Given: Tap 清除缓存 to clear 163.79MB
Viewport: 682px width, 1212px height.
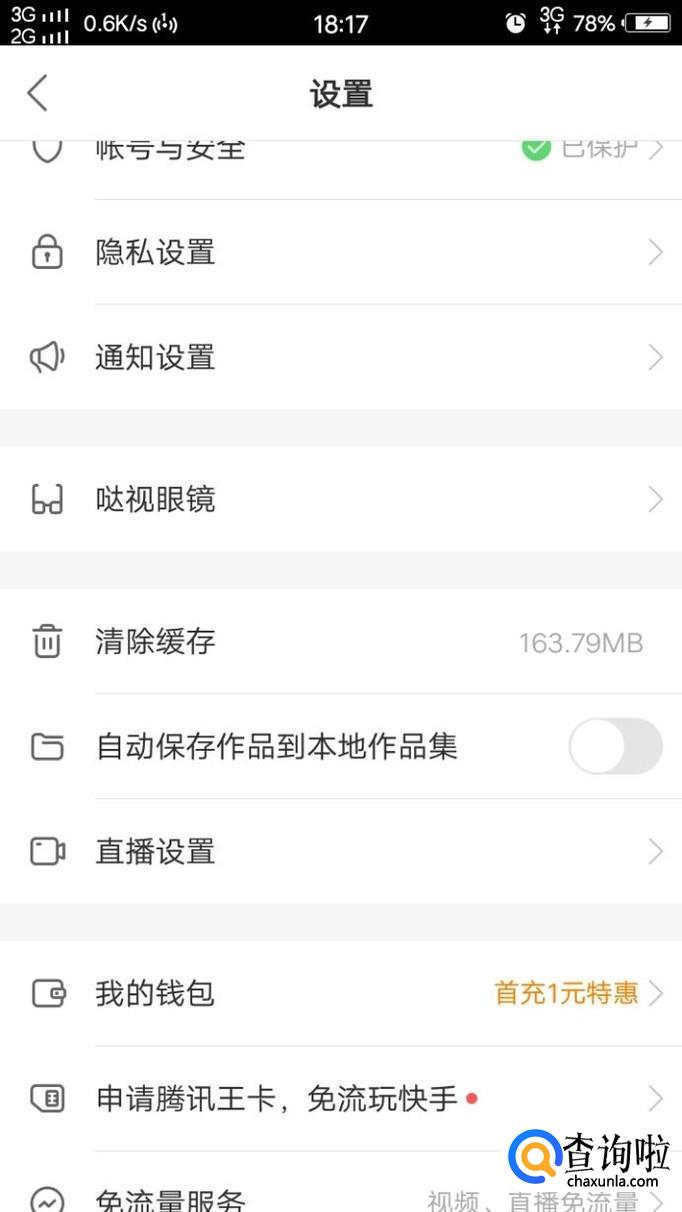Looking at the screenshot, I should (340, 642).
